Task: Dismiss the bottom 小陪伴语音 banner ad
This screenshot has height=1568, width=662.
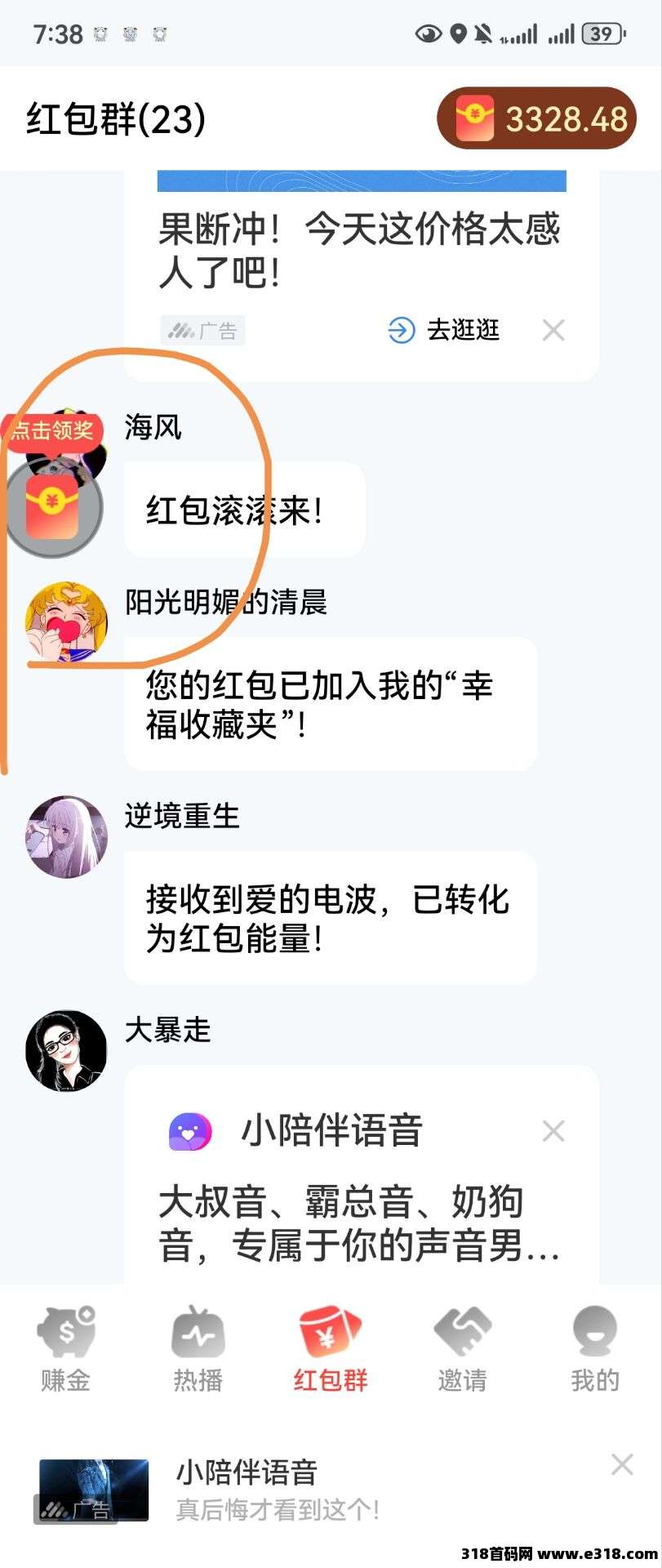Action: pos(622,1464)
